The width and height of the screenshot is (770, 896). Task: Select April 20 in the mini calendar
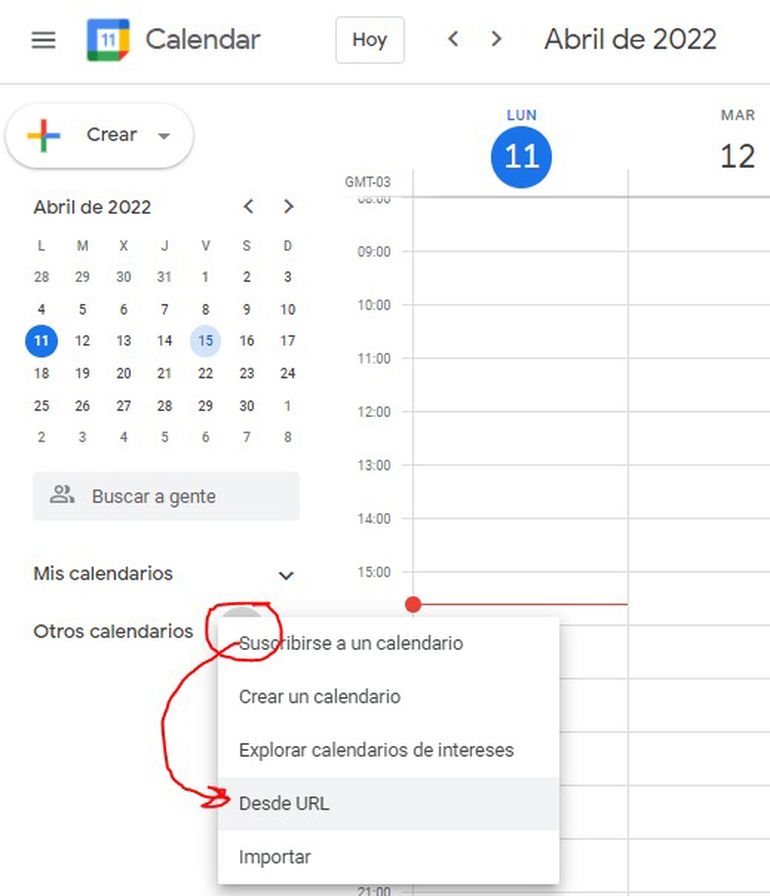coord(123,373)
